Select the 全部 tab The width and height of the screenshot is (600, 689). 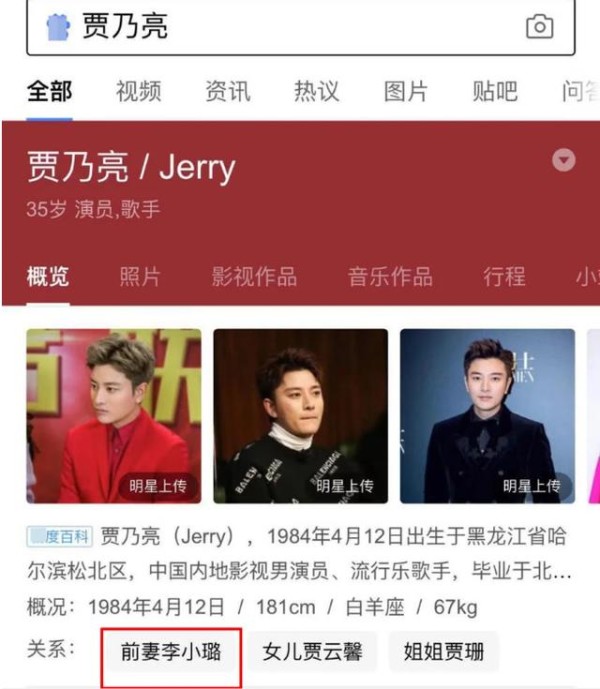[x=49, y=91]
